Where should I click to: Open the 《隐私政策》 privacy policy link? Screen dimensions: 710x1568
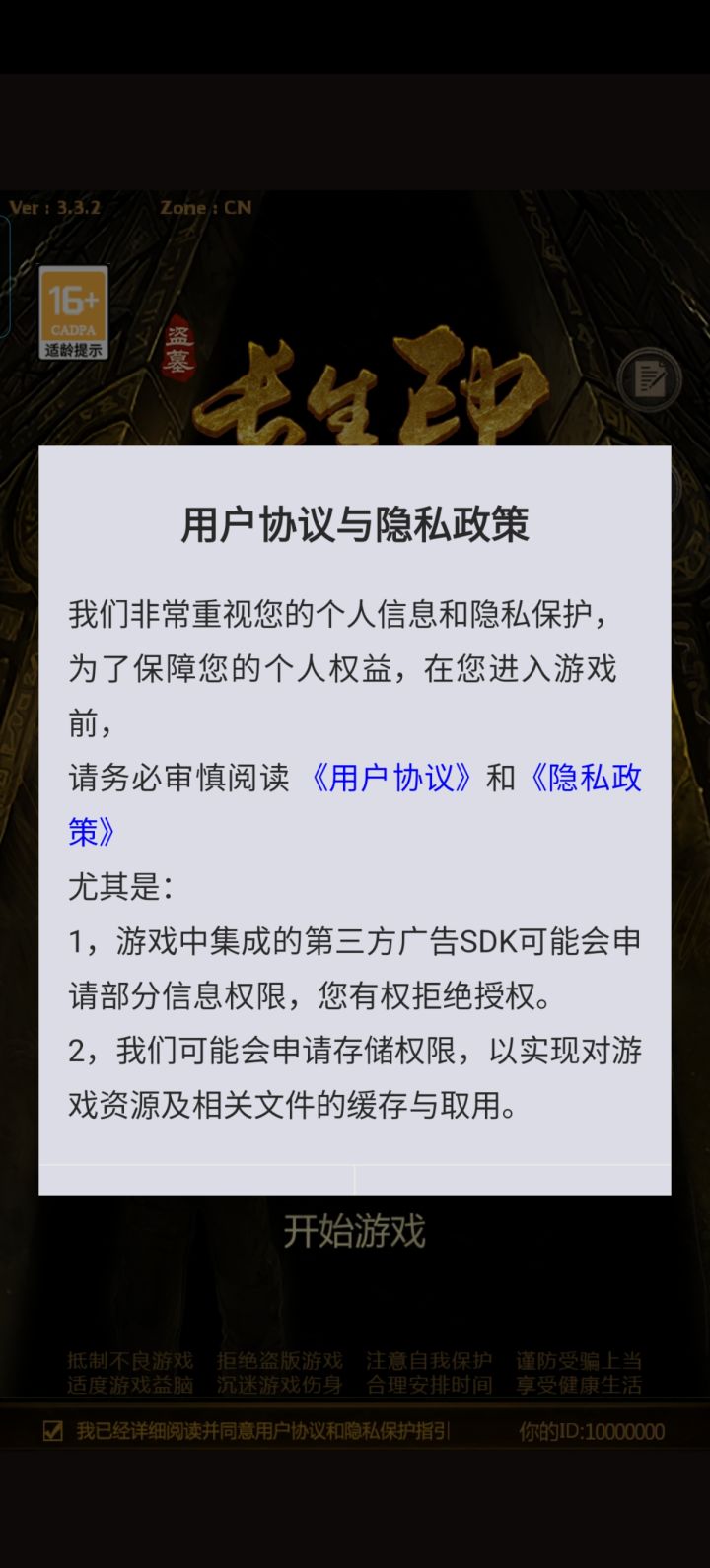point(588,779)
